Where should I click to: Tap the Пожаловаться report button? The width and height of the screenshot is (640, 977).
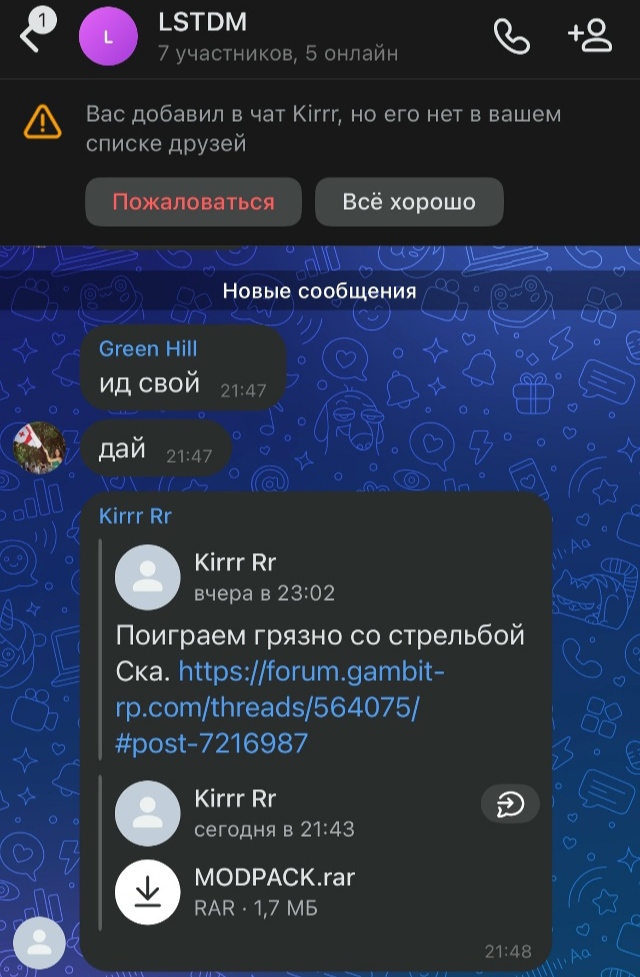pos(193,202)
